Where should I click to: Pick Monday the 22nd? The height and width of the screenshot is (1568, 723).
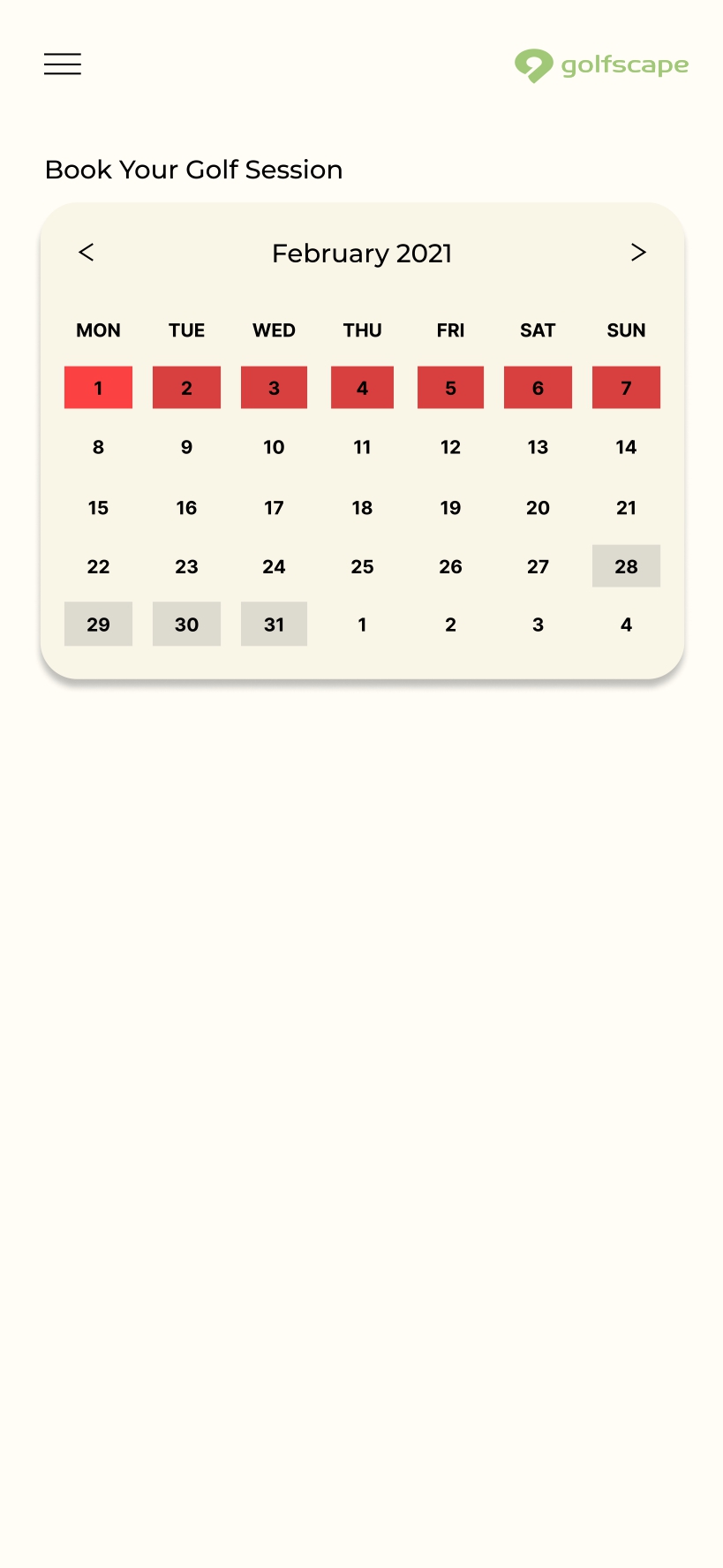click(x=98, y=566)
